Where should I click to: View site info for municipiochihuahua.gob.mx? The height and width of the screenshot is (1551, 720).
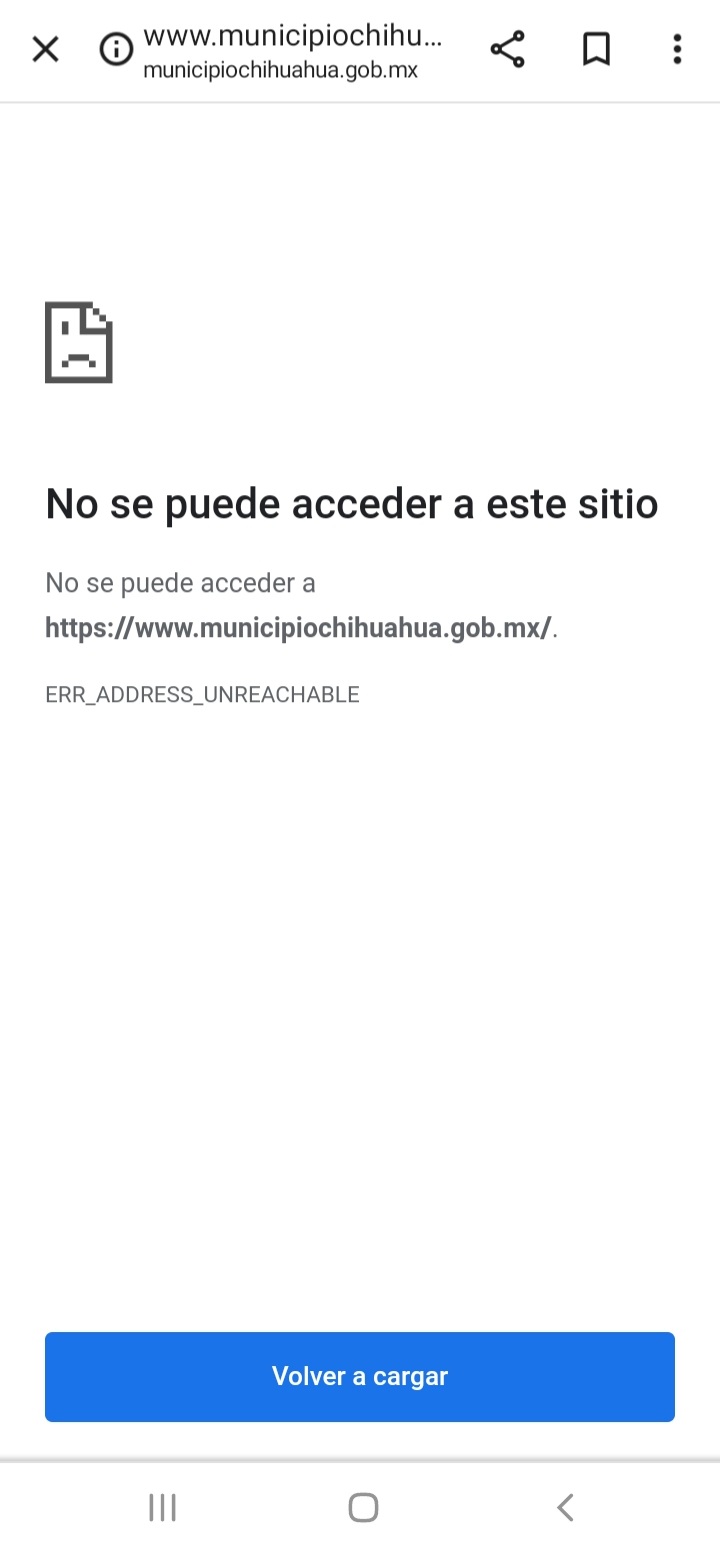coord(116,49)
